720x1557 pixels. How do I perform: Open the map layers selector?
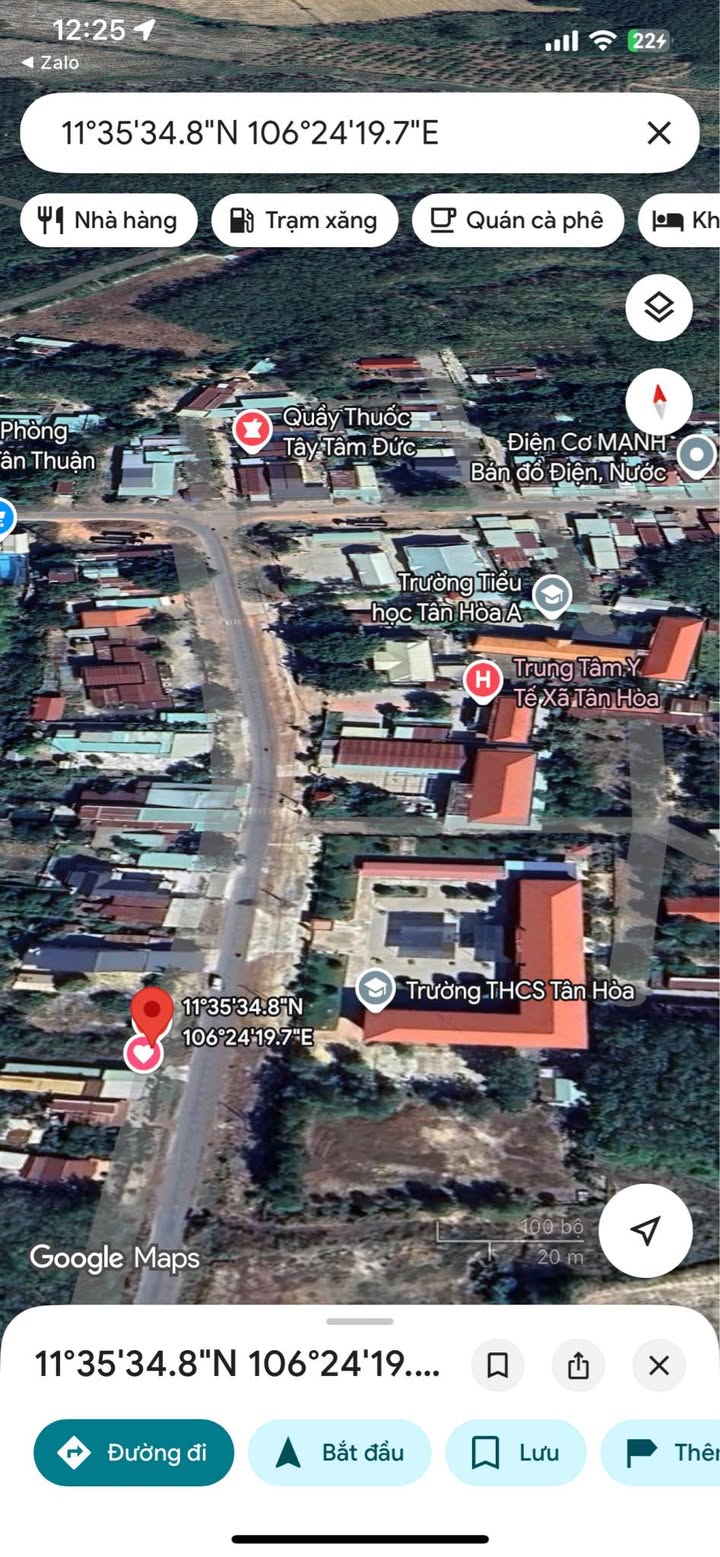659,308
